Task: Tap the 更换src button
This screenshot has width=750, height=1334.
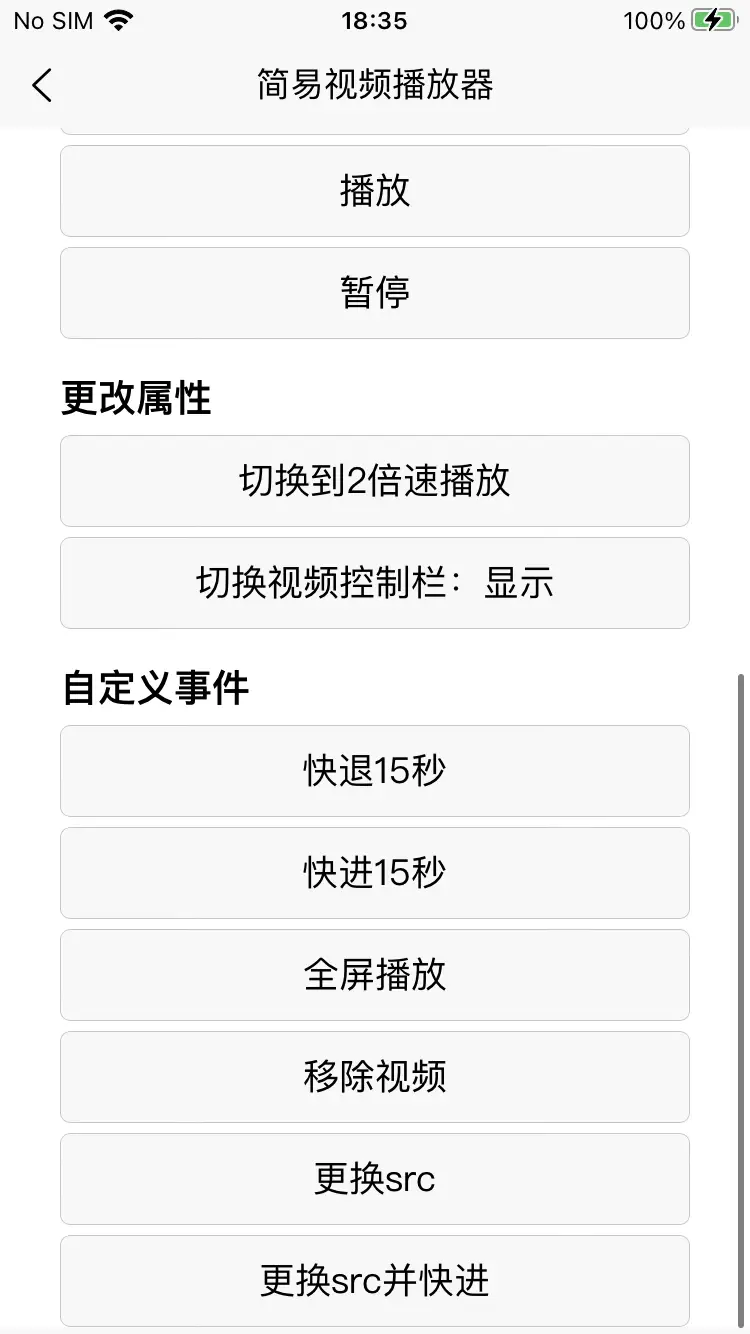Action: 375,1179
